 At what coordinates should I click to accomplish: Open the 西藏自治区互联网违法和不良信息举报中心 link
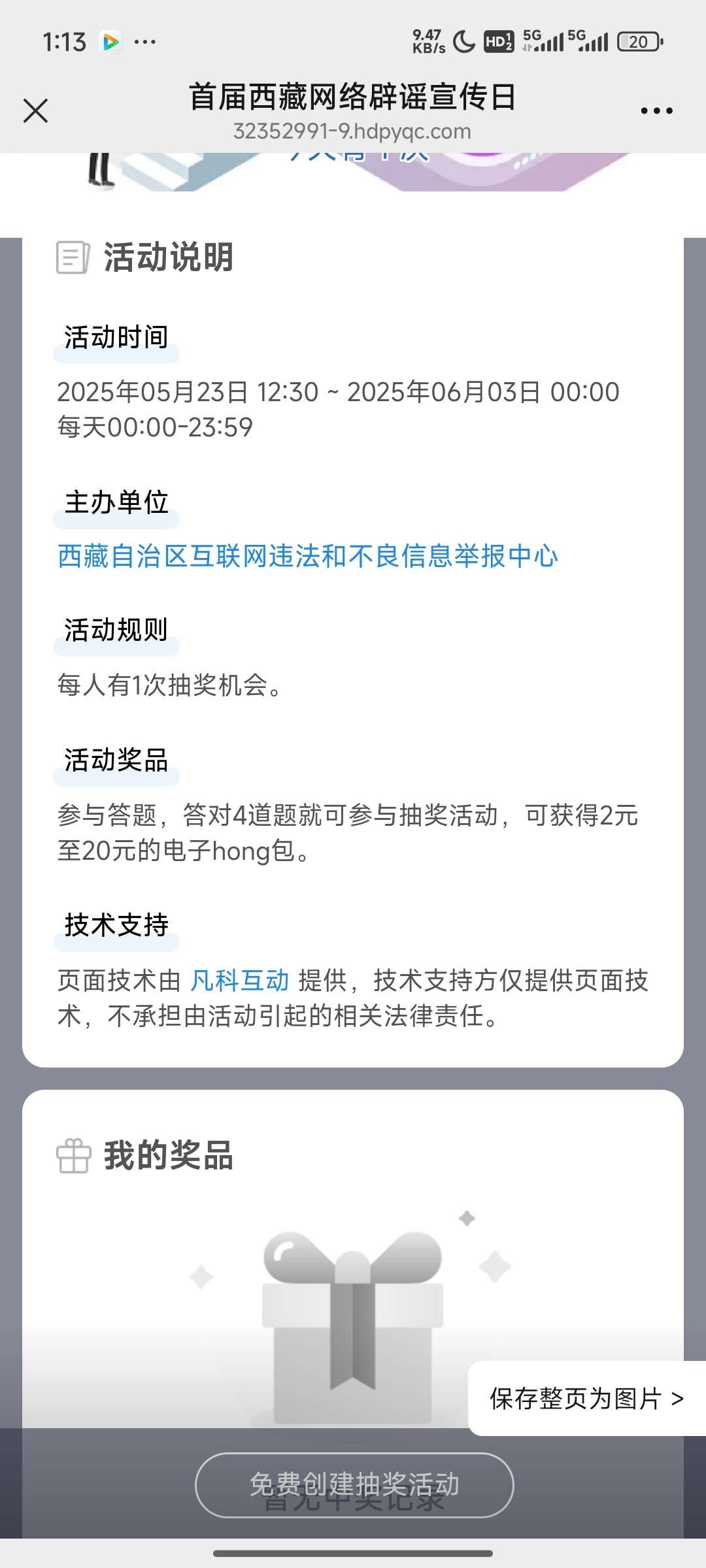308,556
